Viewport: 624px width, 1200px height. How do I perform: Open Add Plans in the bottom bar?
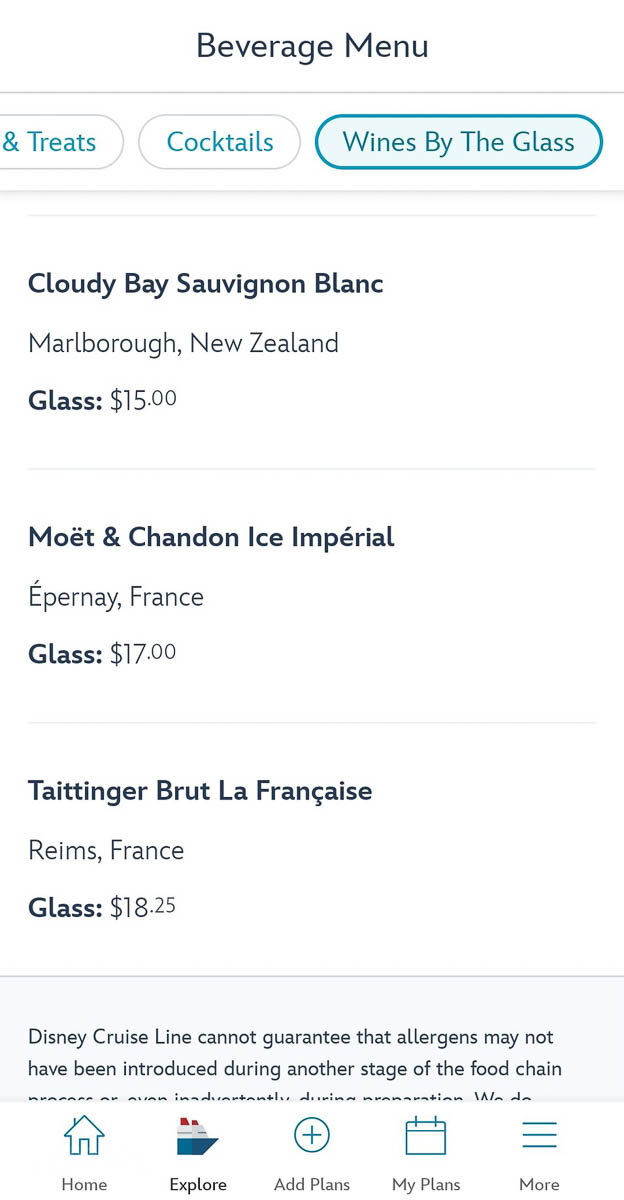312,1154
